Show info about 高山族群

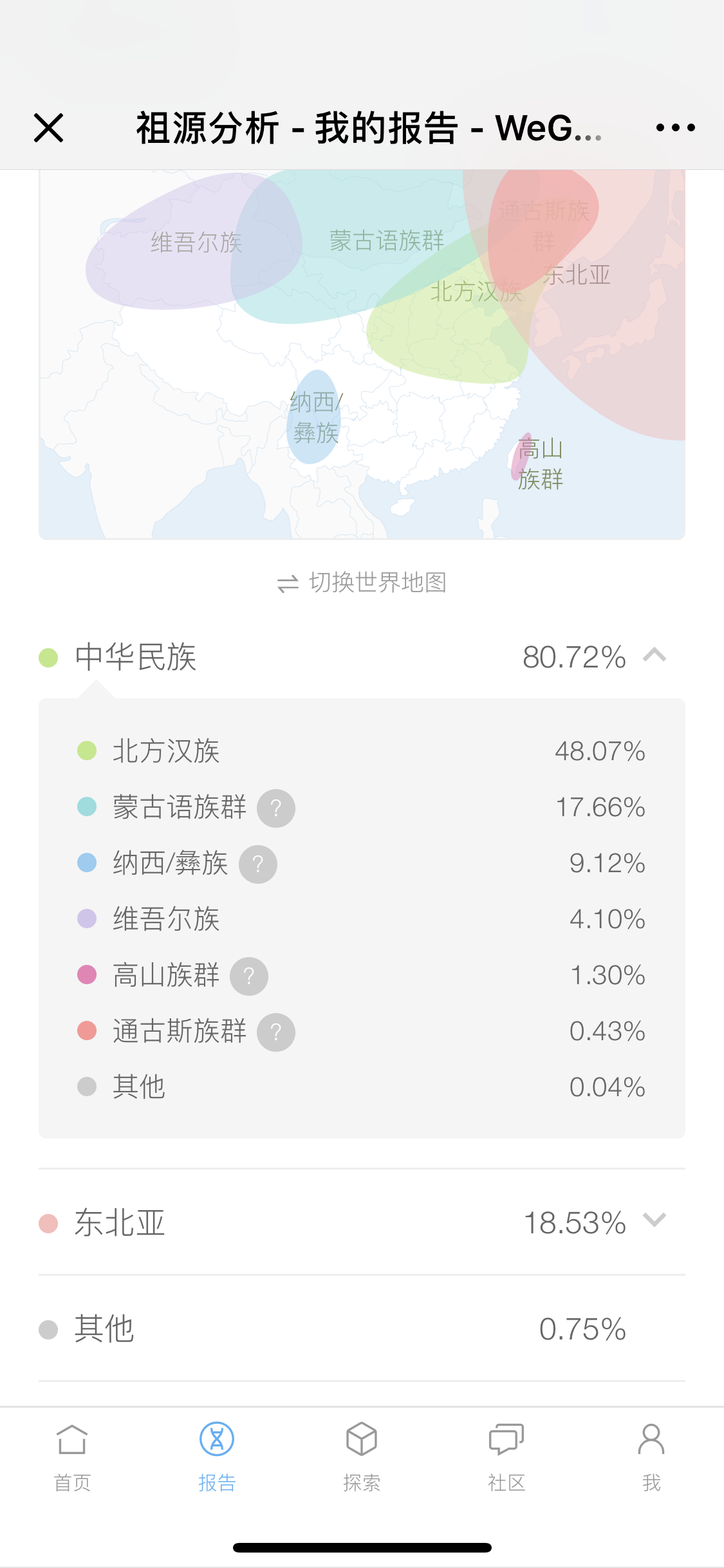pos(249,976)
